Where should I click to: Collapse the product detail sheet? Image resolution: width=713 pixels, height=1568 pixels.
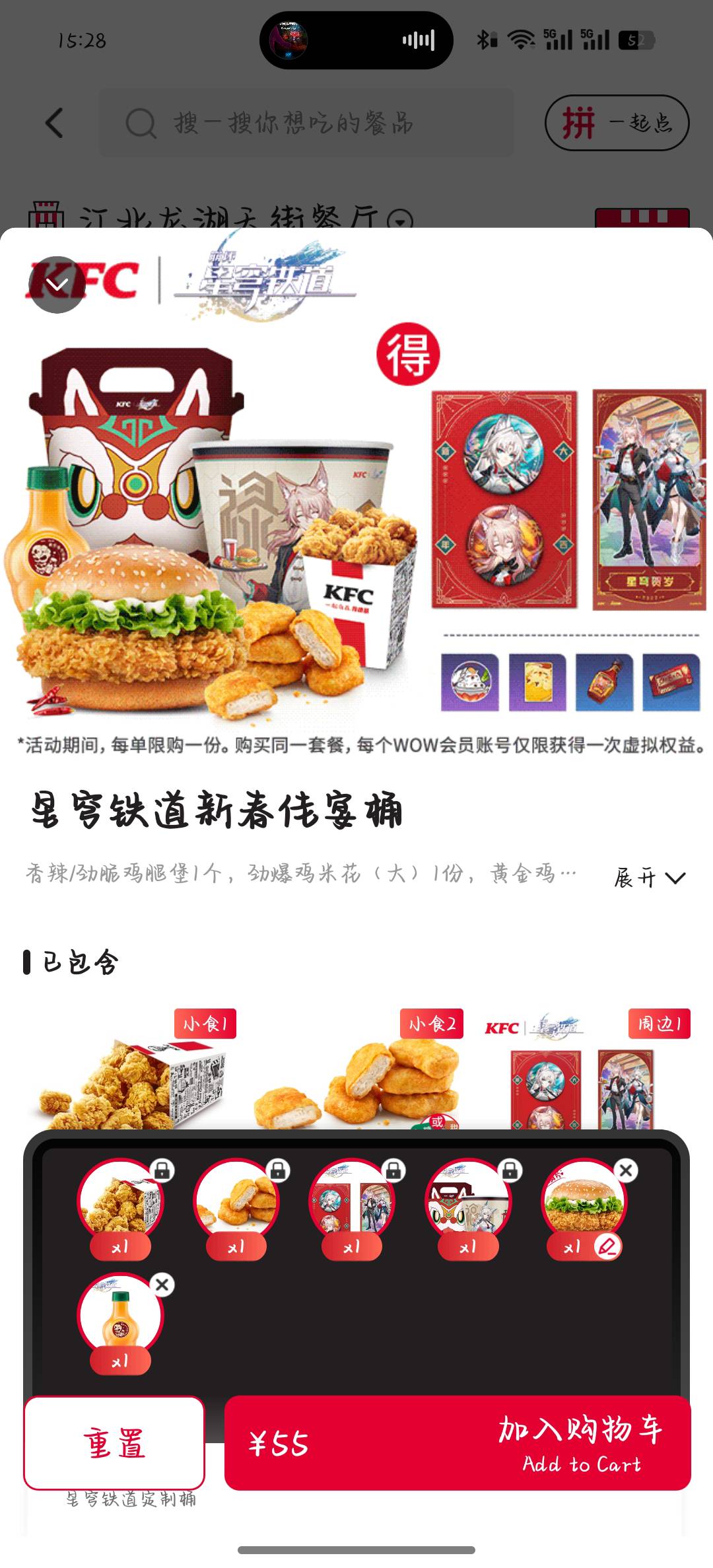pos(57,285)
